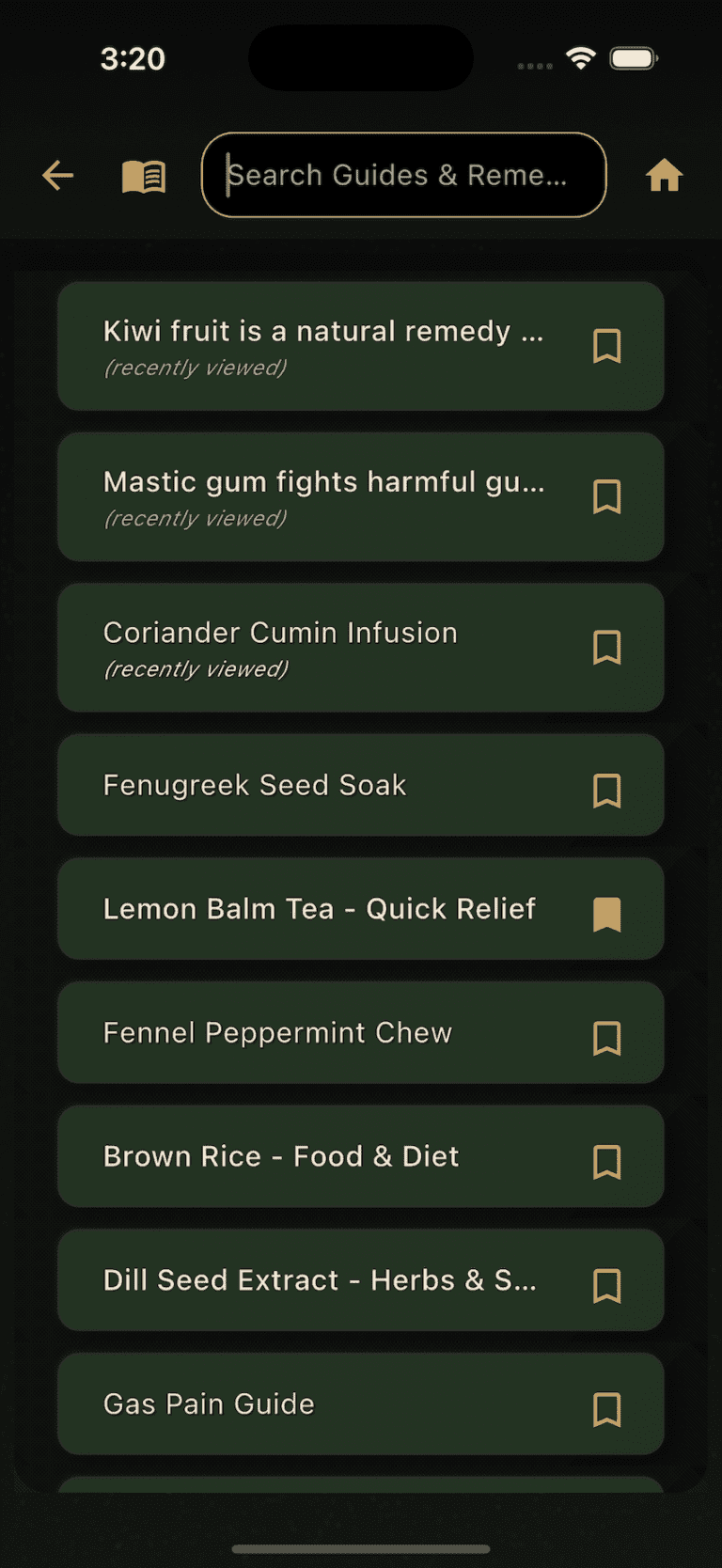Viewport: 722px width, 1568px height.
Task: Focus the Search Guides & Remedies field
Action: pos(404,175)
